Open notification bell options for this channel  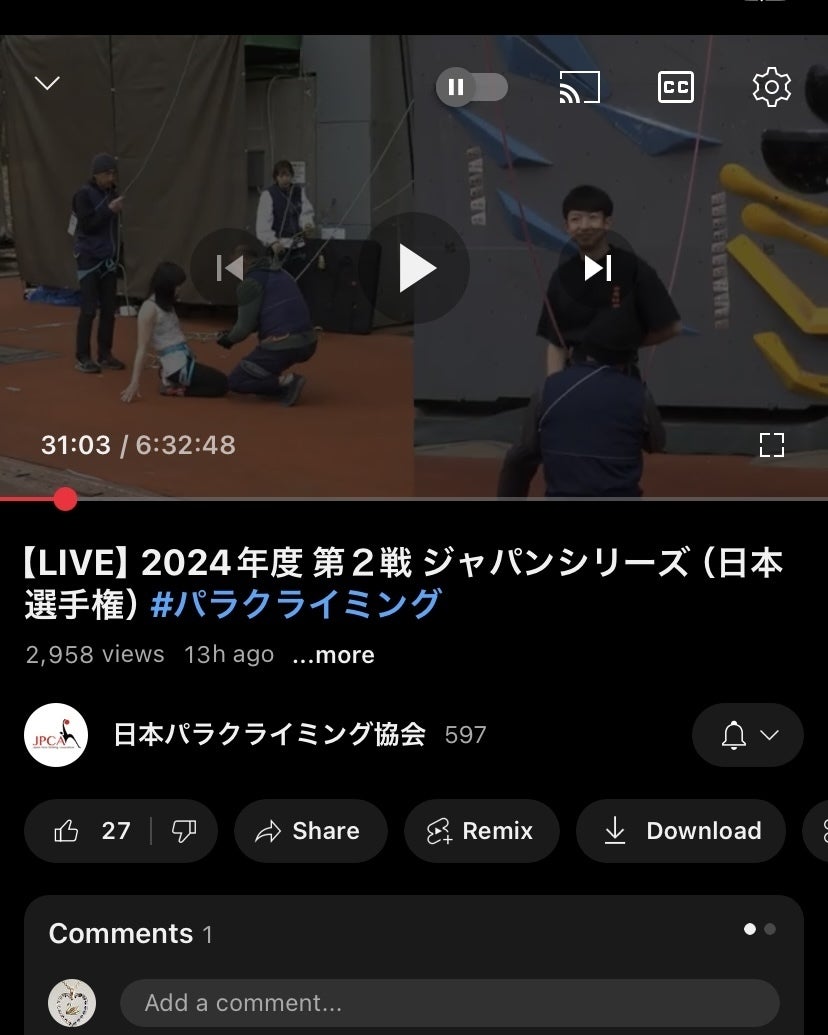[748, 736]
